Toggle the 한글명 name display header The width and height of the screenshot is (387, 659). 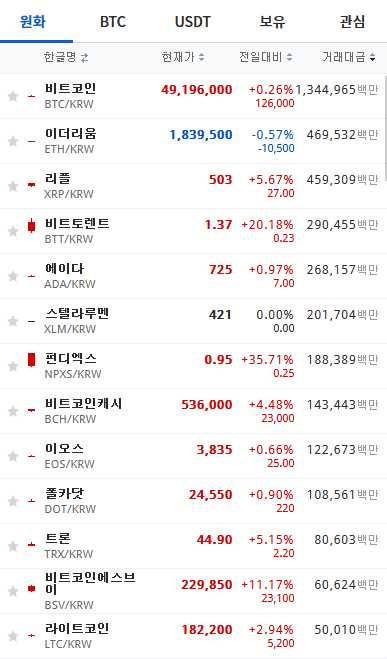coord(66,57)
